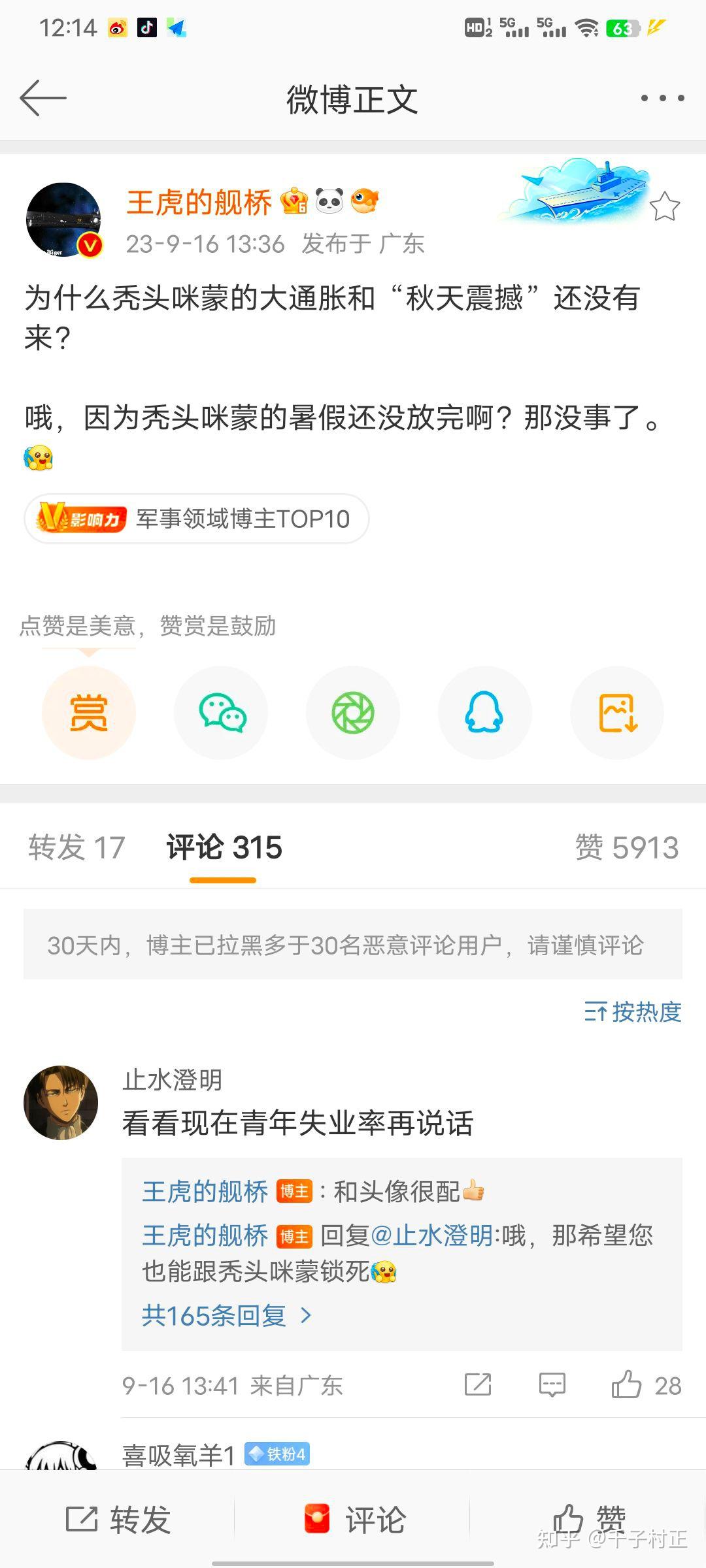Open the three-dot overflow menu
The image size is (706, 1568).
point(662,99)
